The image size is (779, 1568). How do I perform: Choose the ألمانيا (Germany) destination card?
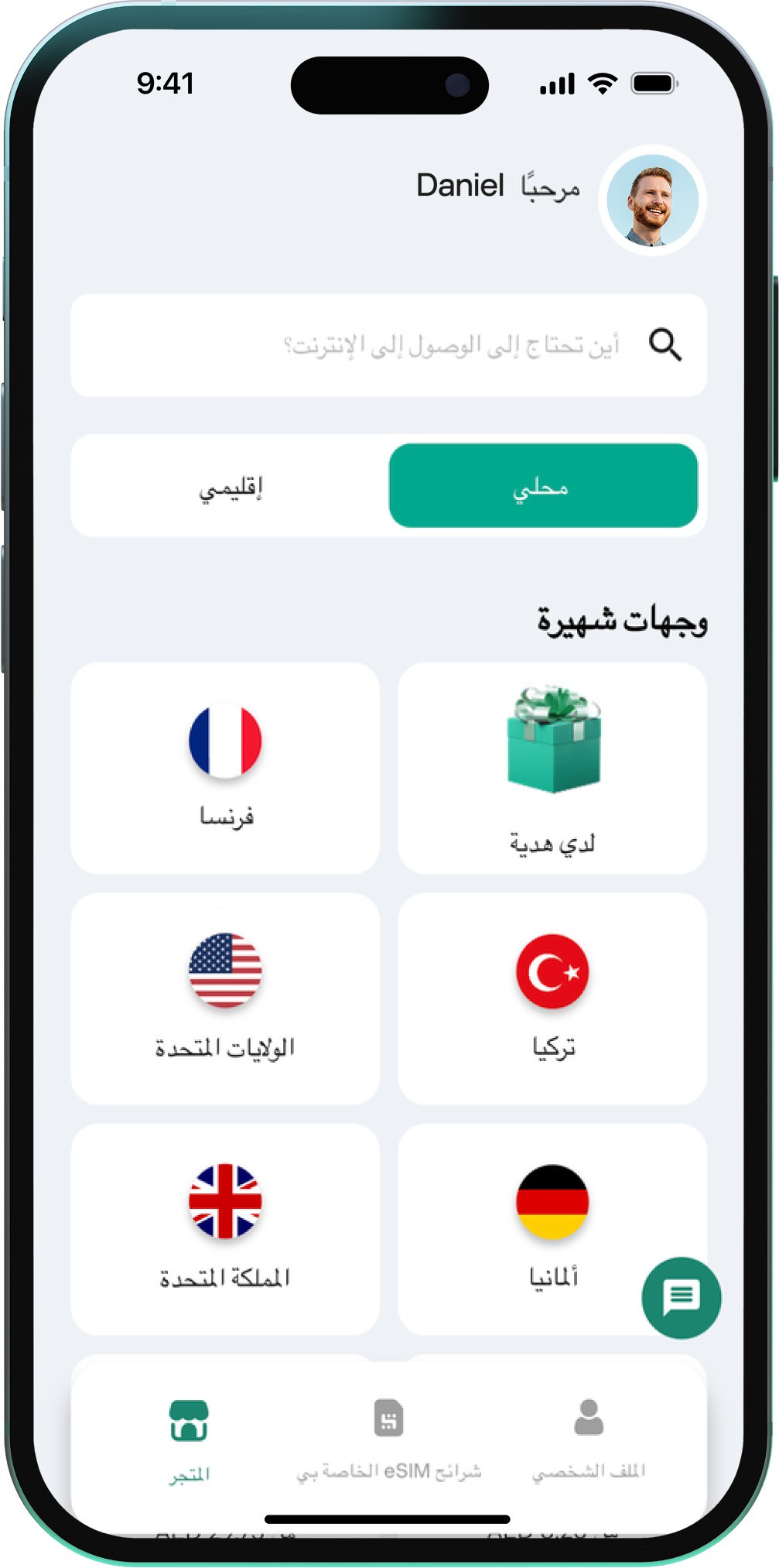pyautogui.click(x=552, y=1229)
